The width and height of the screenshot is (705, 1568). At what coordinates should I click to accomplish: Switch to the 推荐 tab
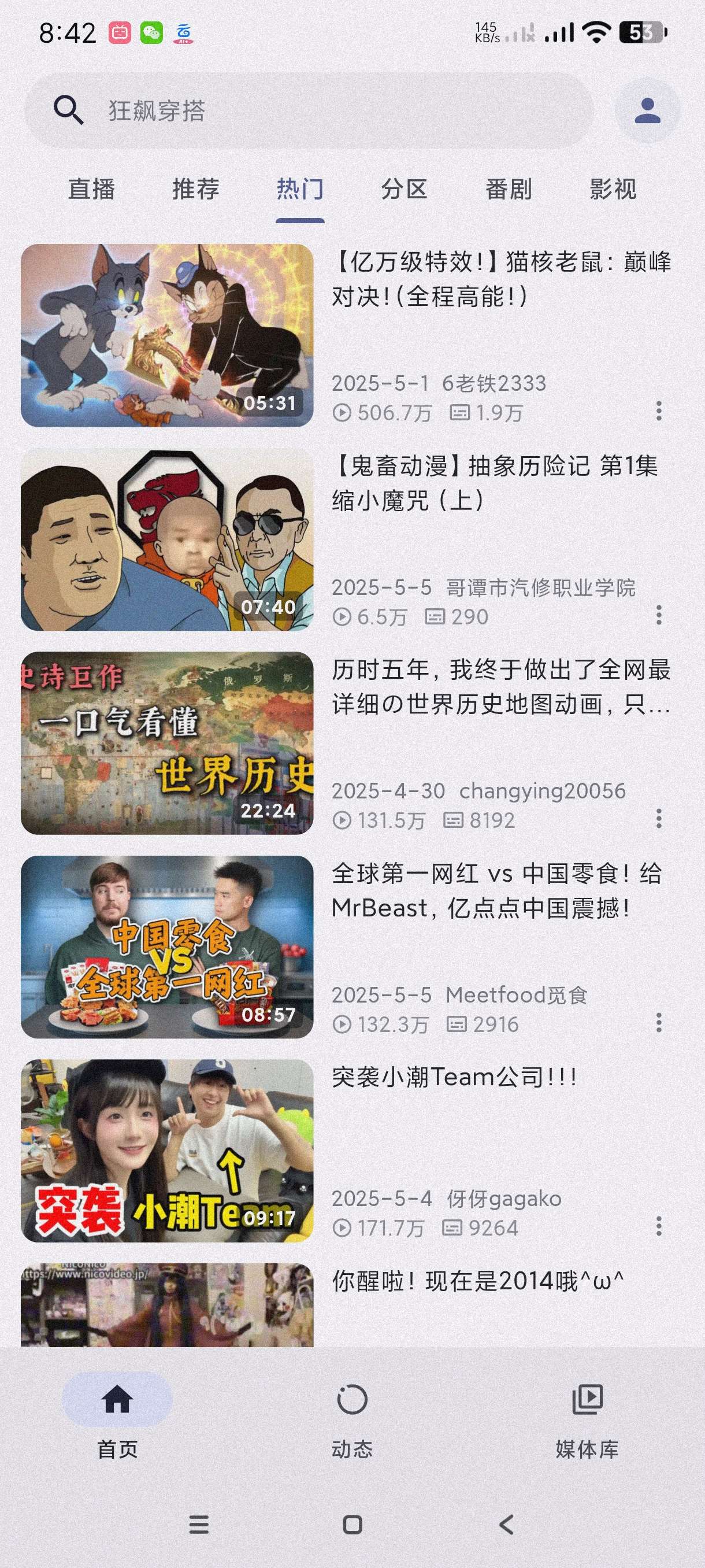[x=196, y=189]
